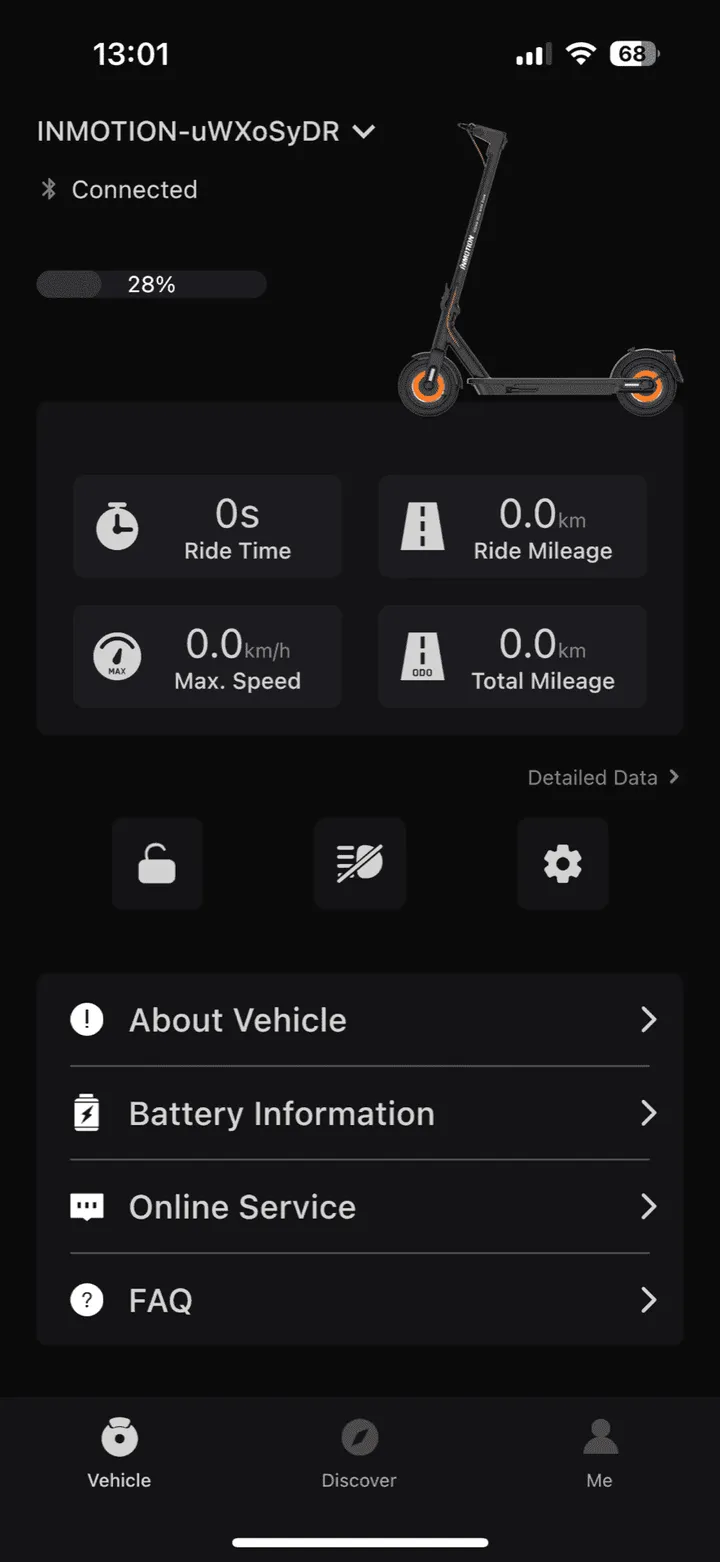Open Battery Information
The height and width of the screenshot is (1562, 720).
click(x=360, y=1113)
